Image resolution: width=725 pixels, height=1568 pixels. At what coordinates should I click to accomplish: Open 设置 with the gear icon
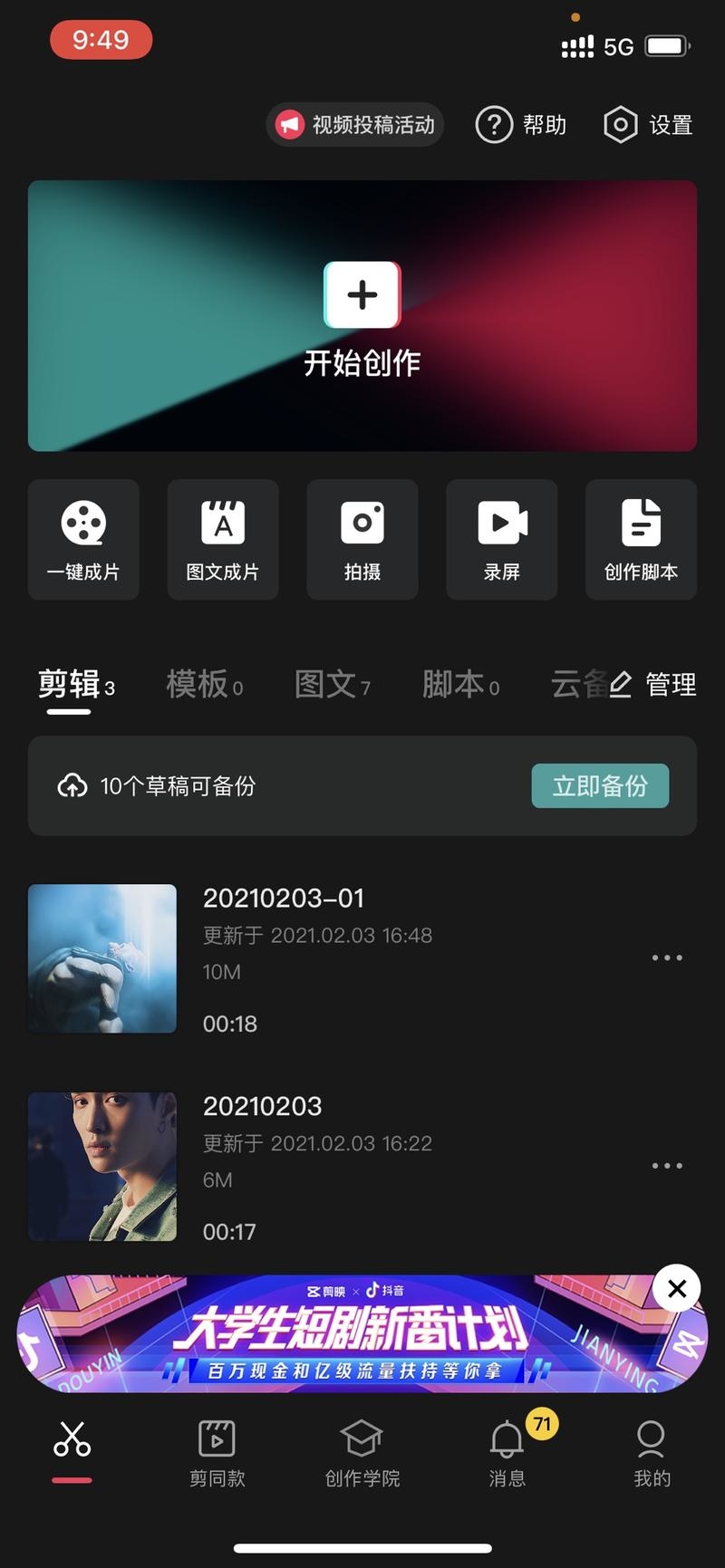pyautogui.click(x=620, y=125)
